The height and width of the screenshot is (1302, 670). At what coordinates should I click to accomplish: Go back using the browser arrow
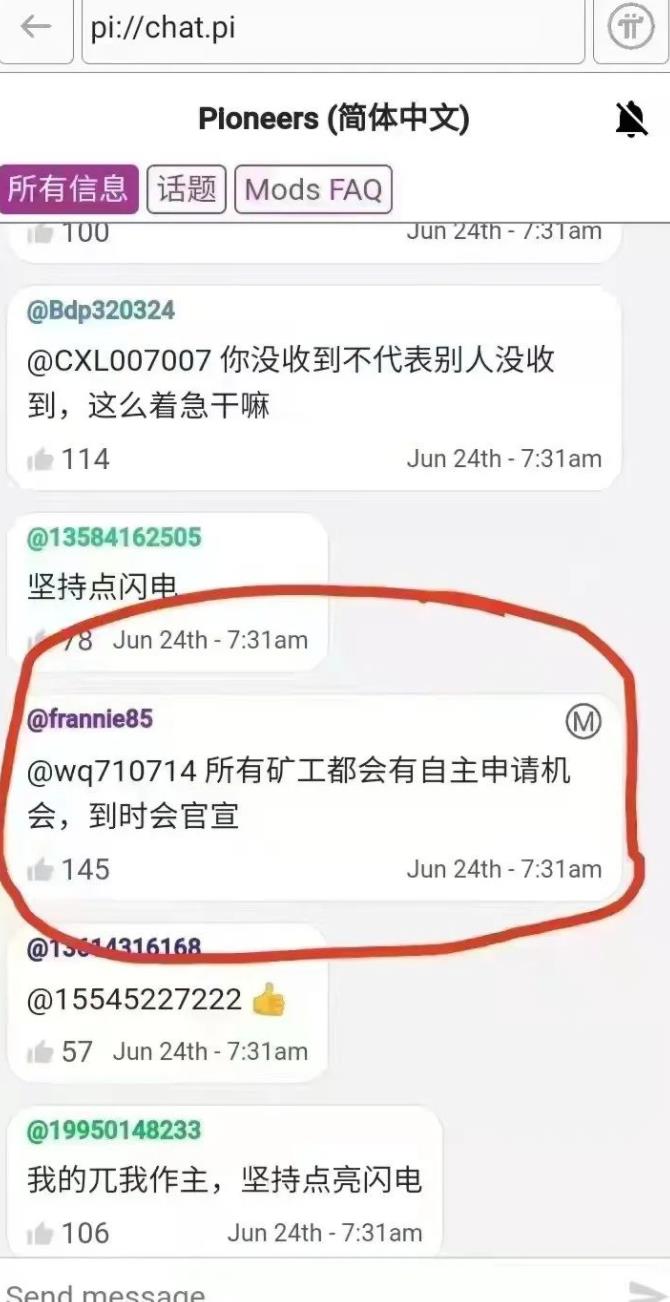36,28
